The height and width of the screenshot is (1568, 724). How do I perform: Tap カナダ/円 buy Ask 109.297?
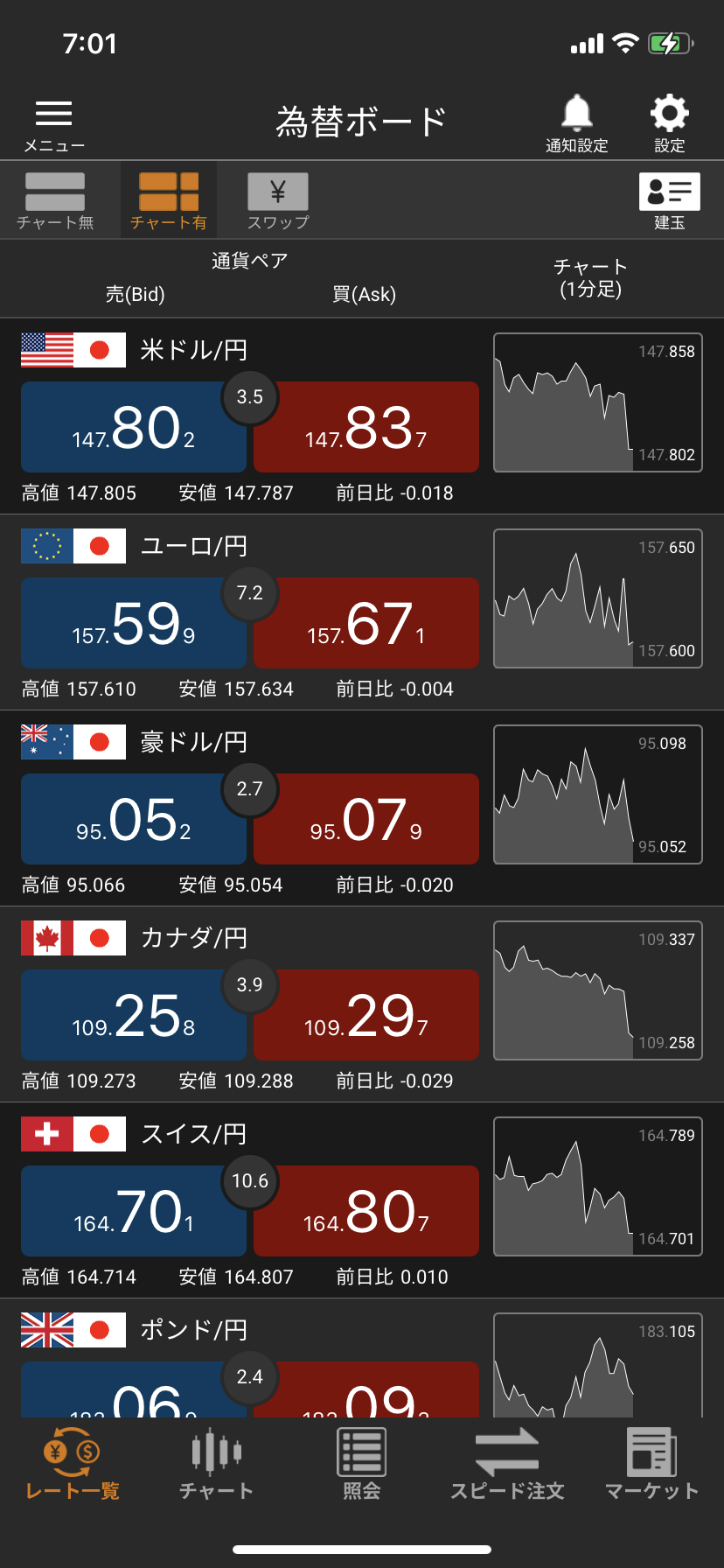(366, 1015)
